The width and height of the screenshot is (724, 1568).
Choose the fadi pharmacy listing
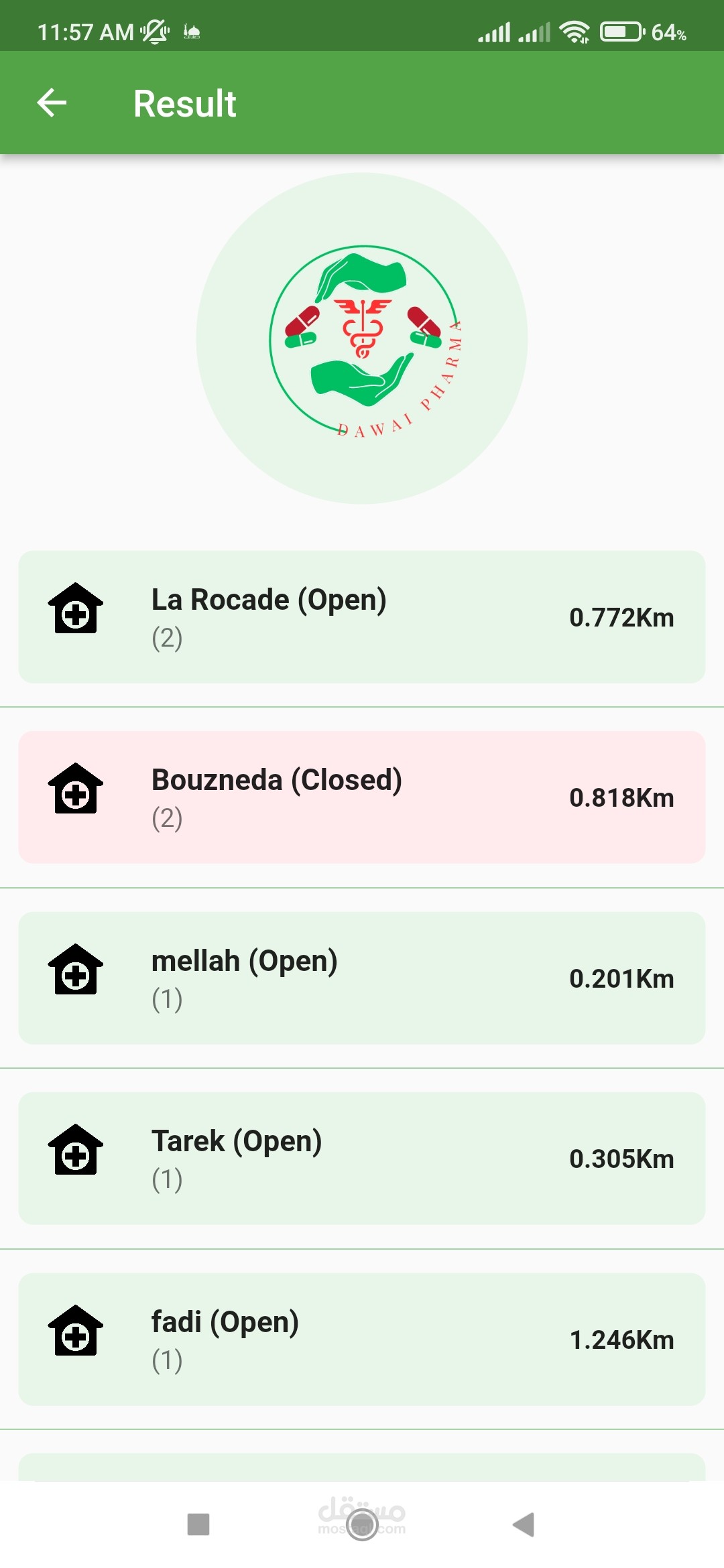[361, 1339]
